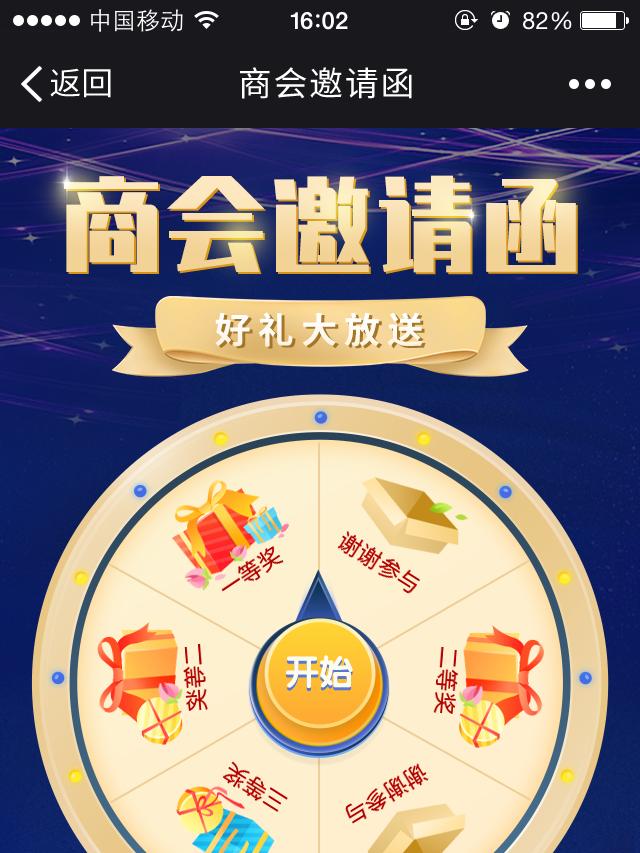This screenshot has height=853, width=640.
Task: Open the three-dot overflow menu
Action: [x=589, y=84]
